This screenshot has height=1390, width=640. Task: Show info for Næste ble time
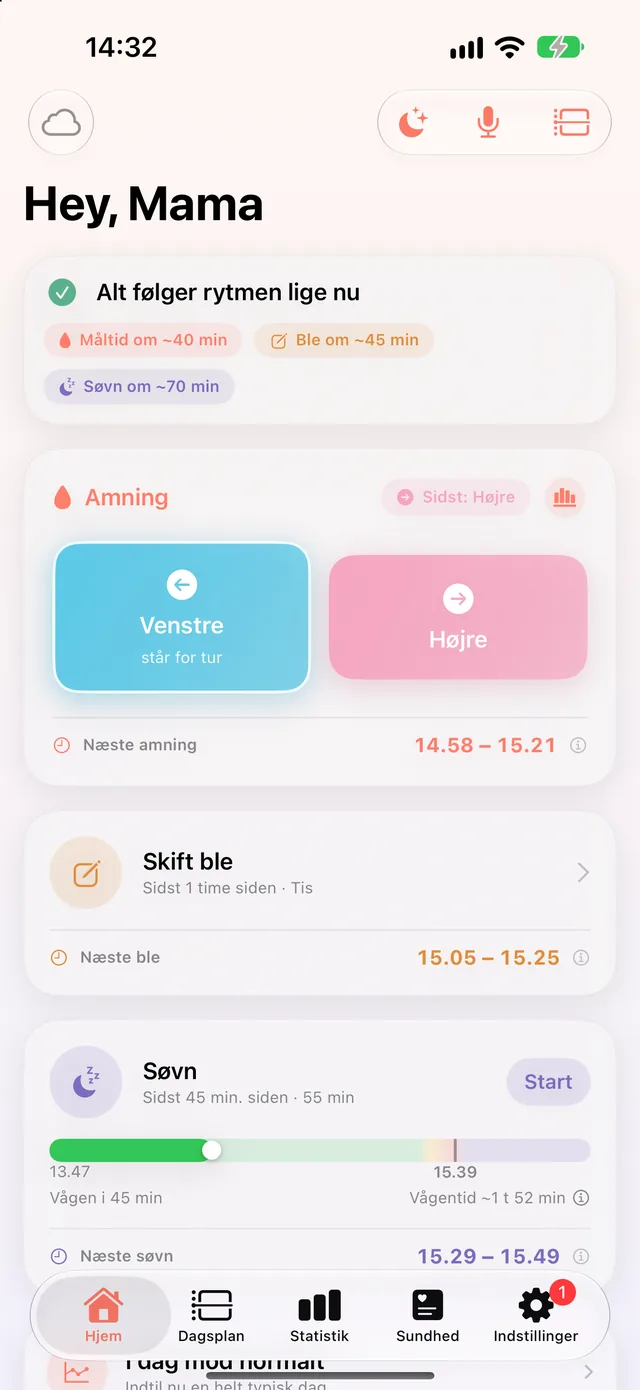pos(580,958)
